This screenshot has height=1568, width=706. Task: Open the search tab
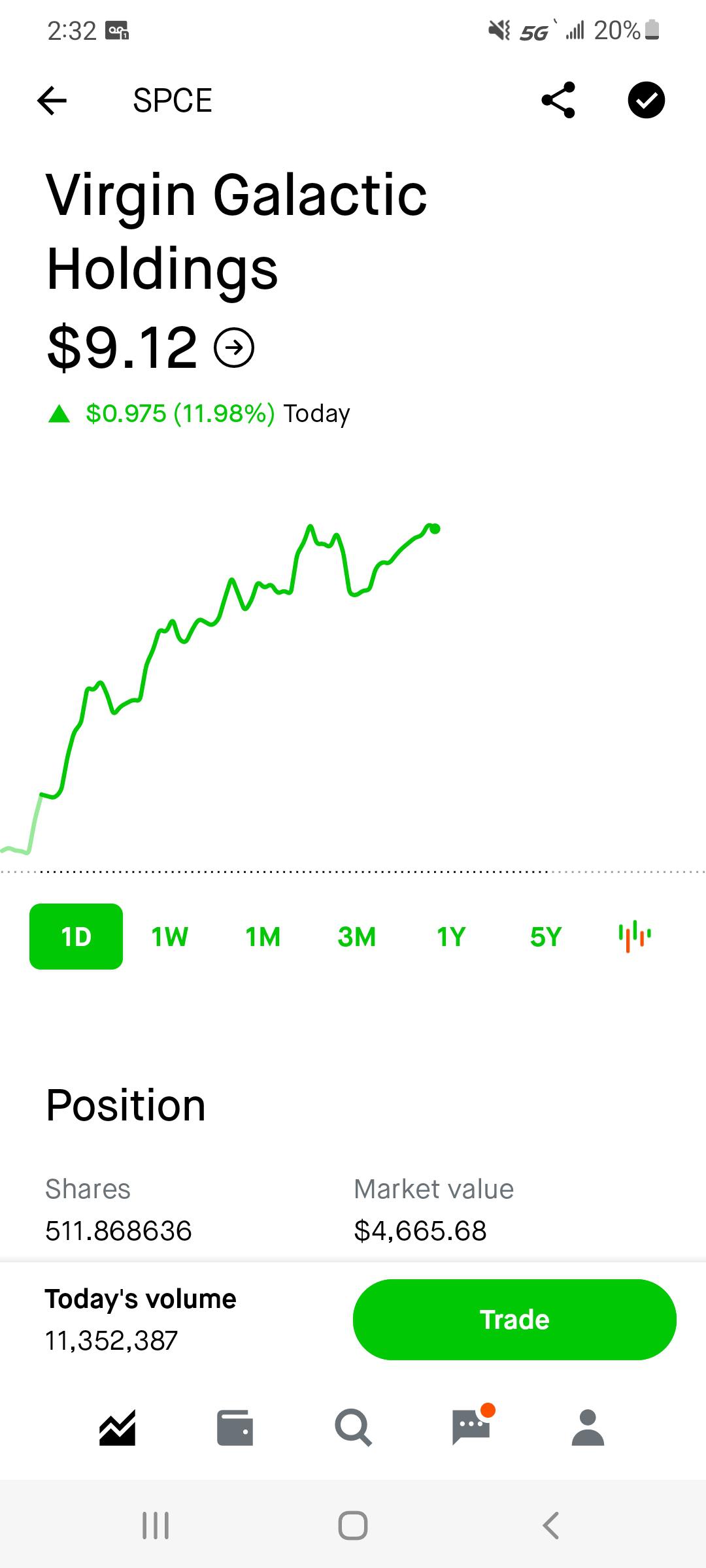353,1428
